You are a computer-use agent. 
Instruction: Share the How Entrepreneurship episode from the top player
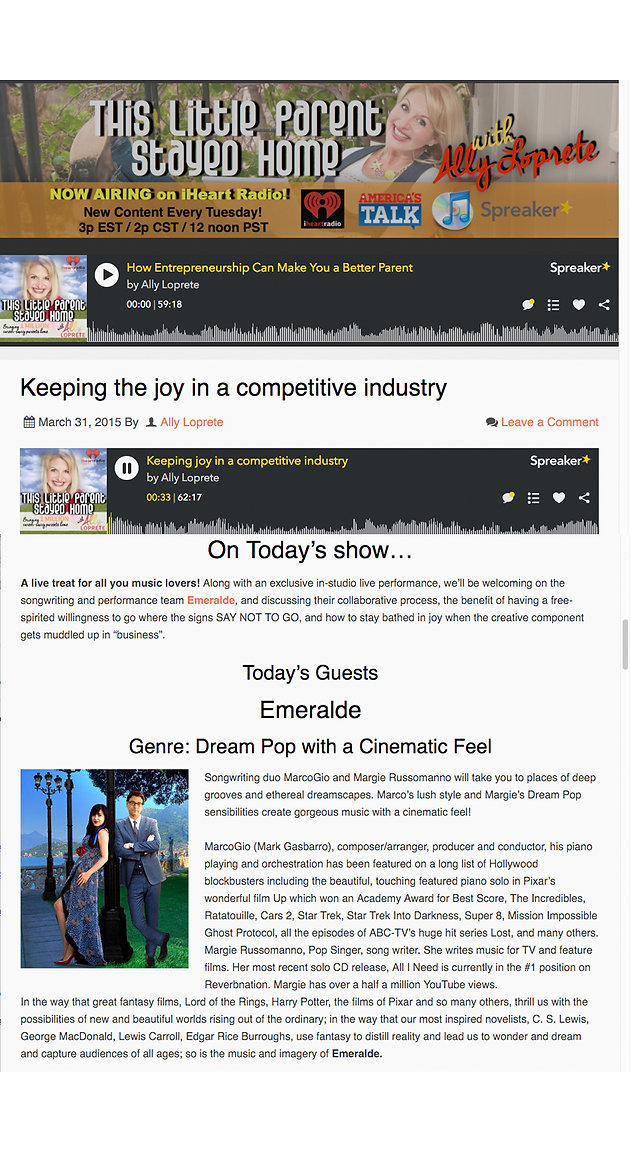[x=604, y=305]
